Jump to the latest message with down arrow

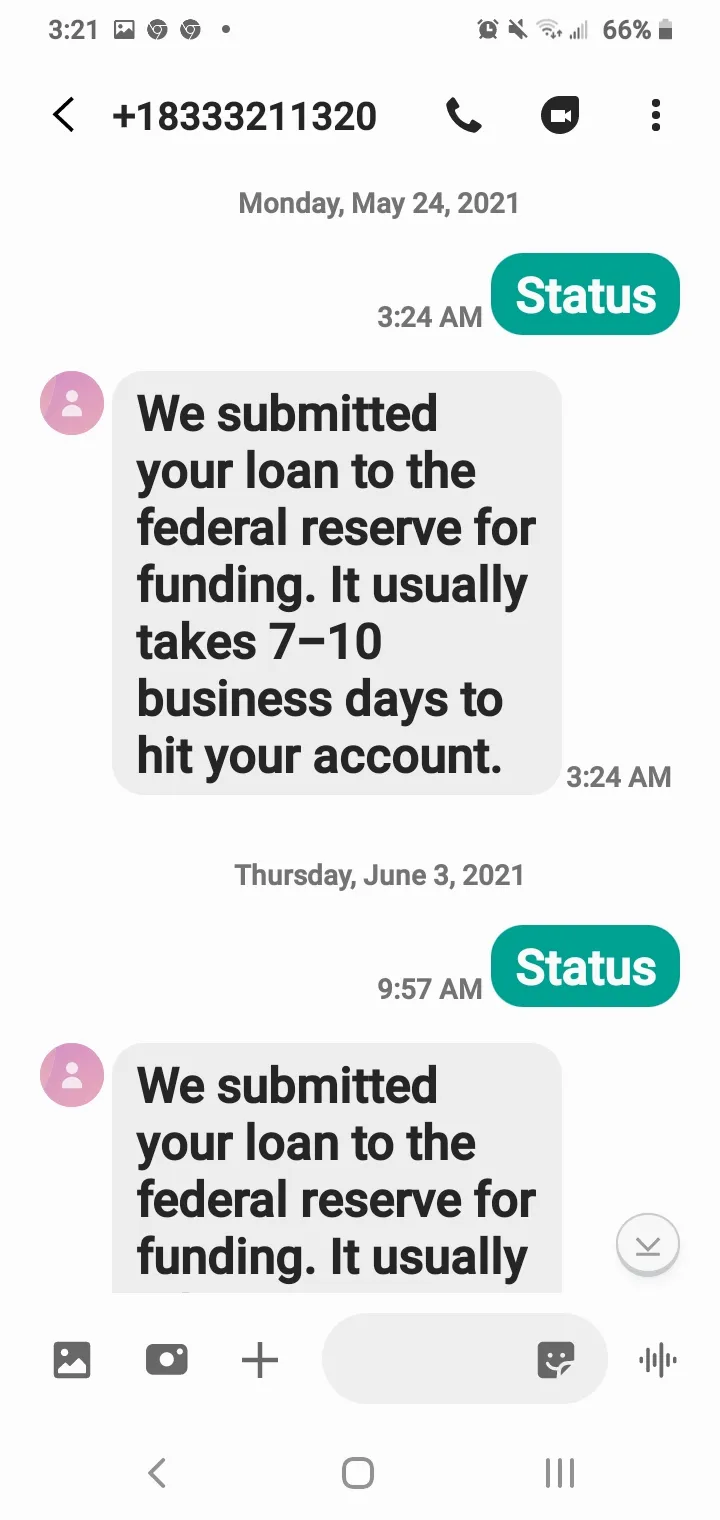pyautogui.click(x=648, y=1245)
